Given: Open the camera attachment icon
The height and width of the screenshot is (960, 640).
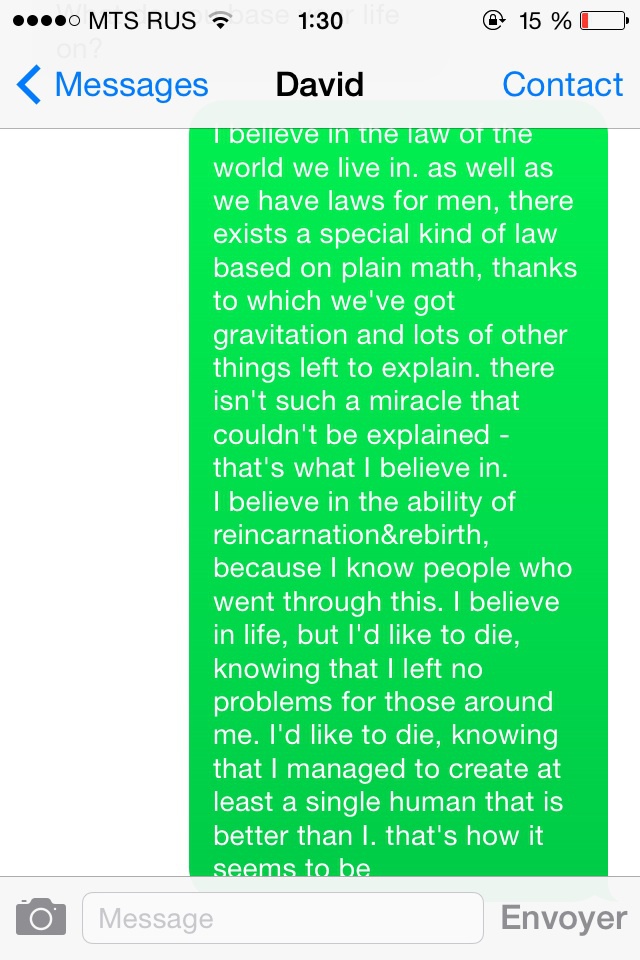Looking at the screenshot, I should coord(41,917).
